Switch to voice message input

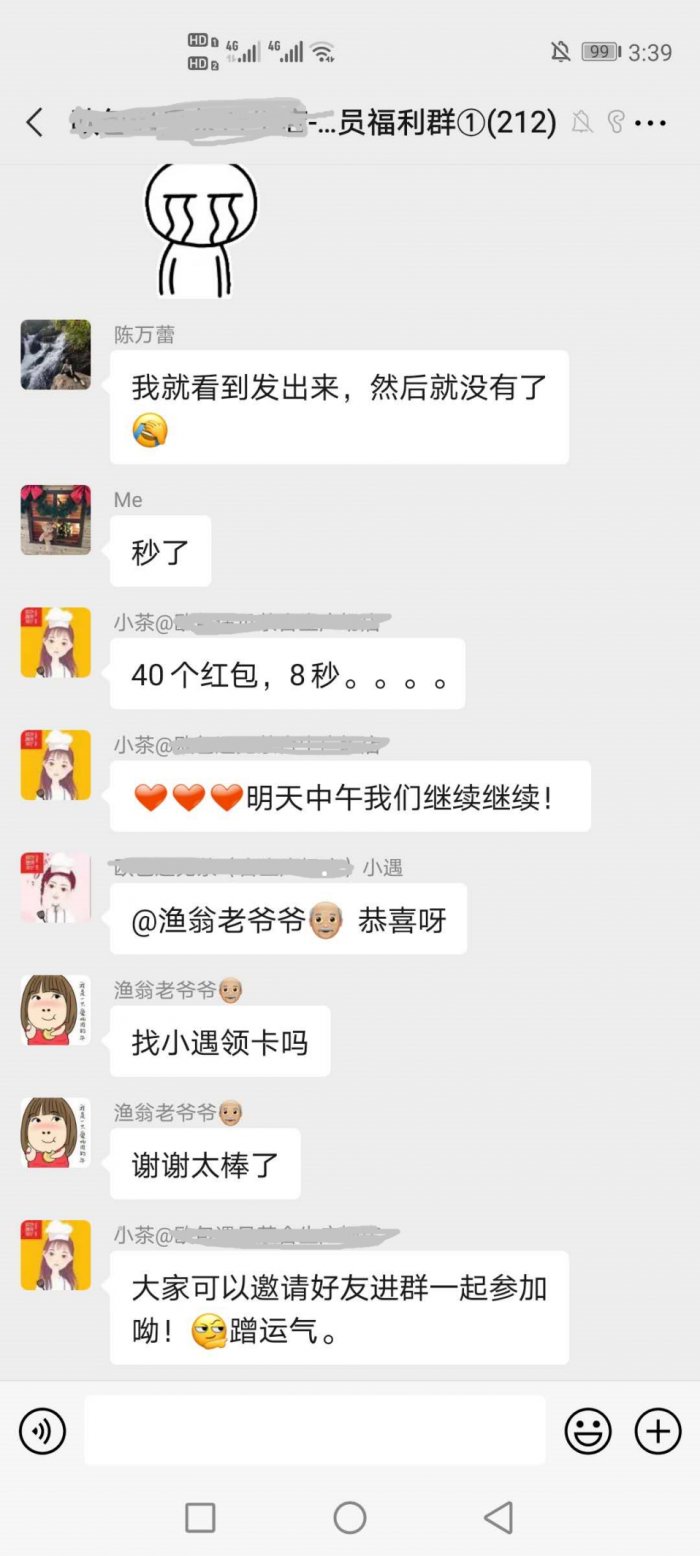point(42,1431)
